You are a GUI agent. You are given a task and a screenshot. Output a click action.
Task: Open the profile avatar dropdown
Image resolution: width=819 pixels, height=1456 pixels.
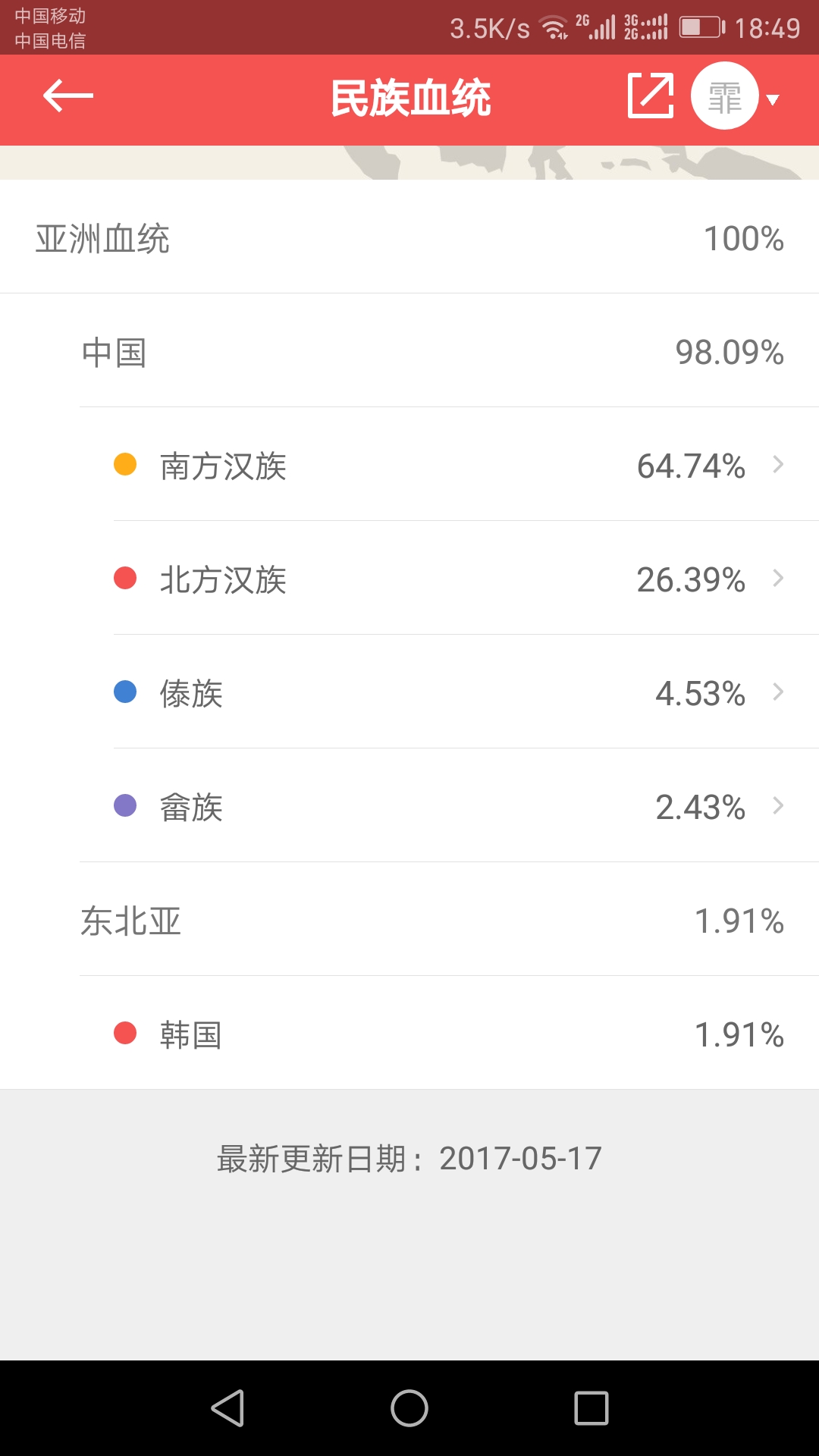point(735,96)
